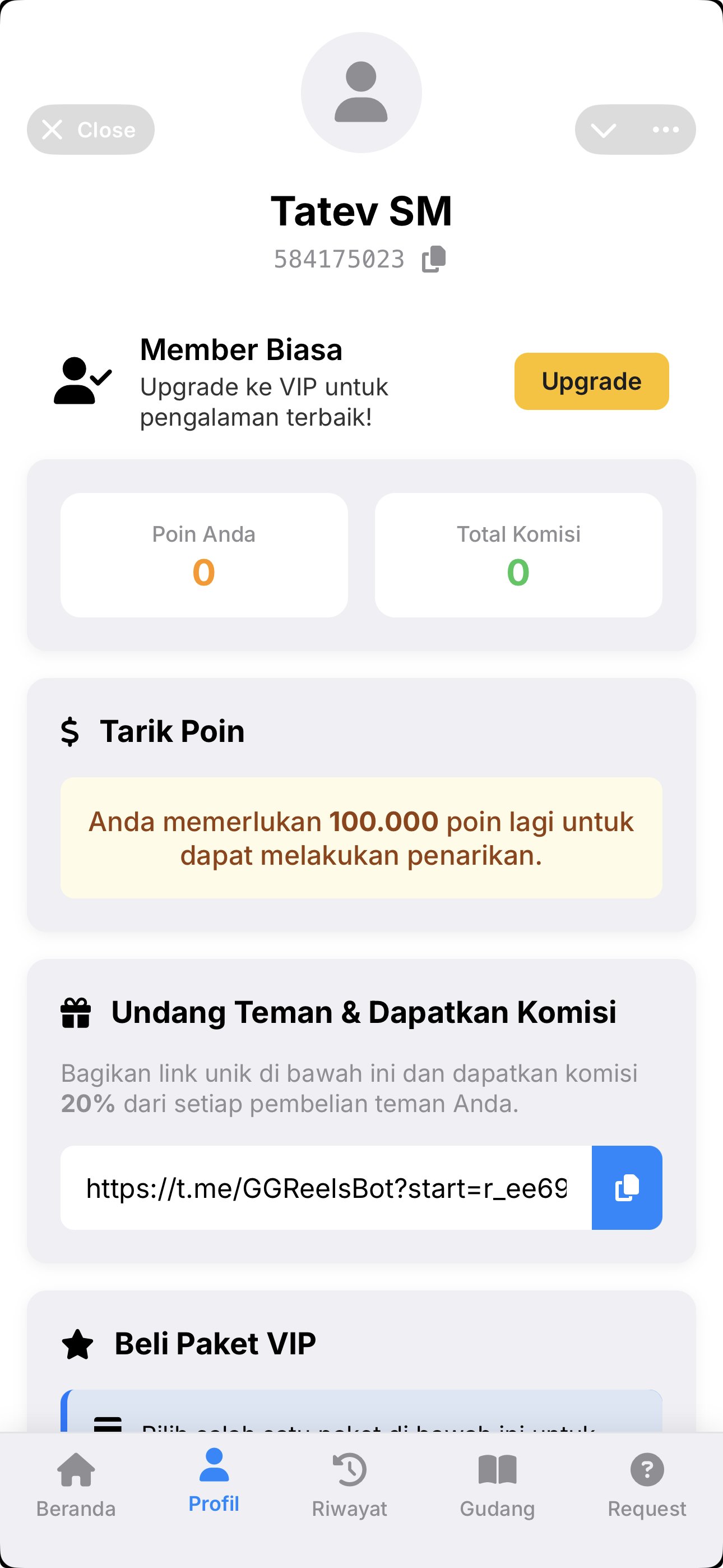Collapse the mini app with the chevron
Image resolution: width=723 pixels, height=1568 pixels.
click(604, 129)
